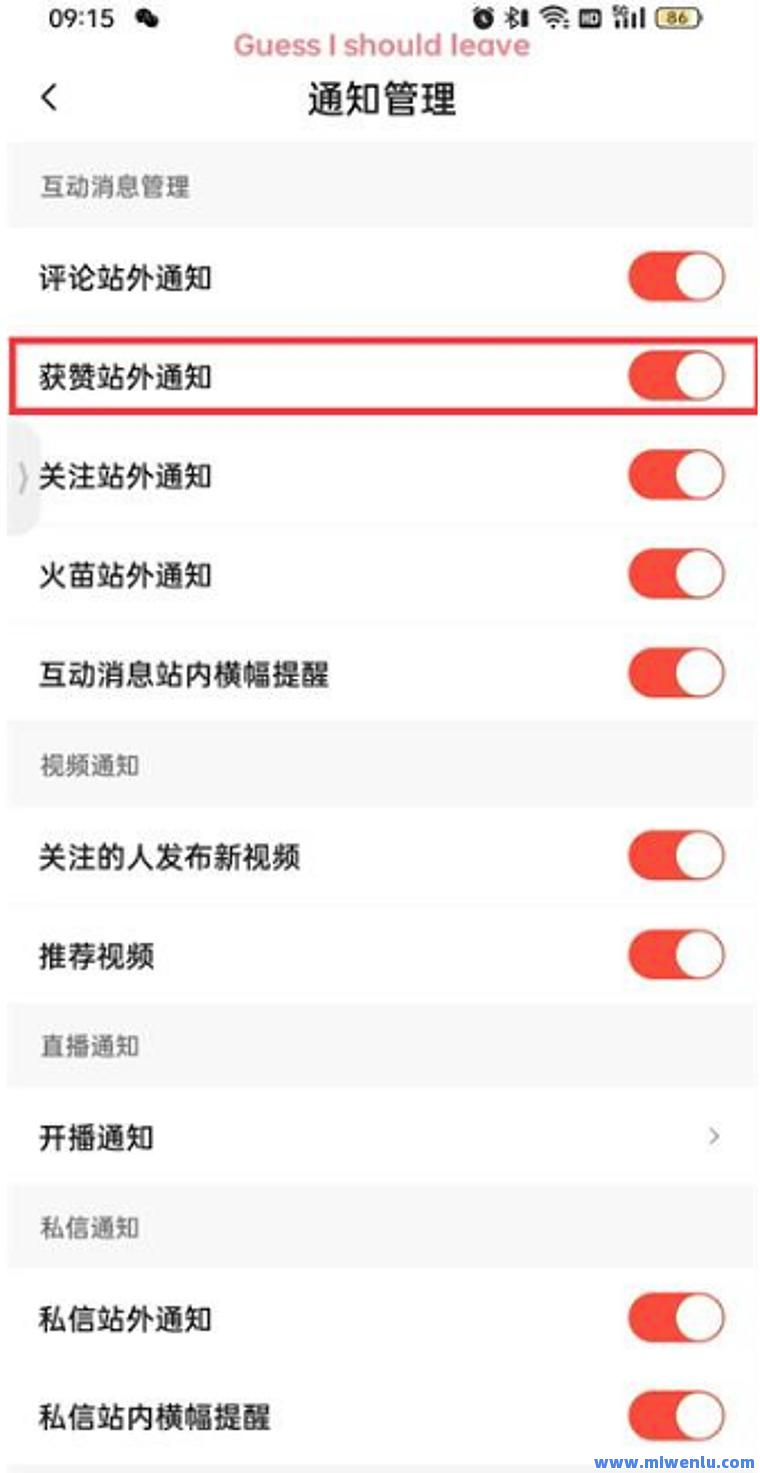Turn off 获赞站外通知 toggle
The height and width of the screenshot is (1473, 760).
click(x=676, y=376)
